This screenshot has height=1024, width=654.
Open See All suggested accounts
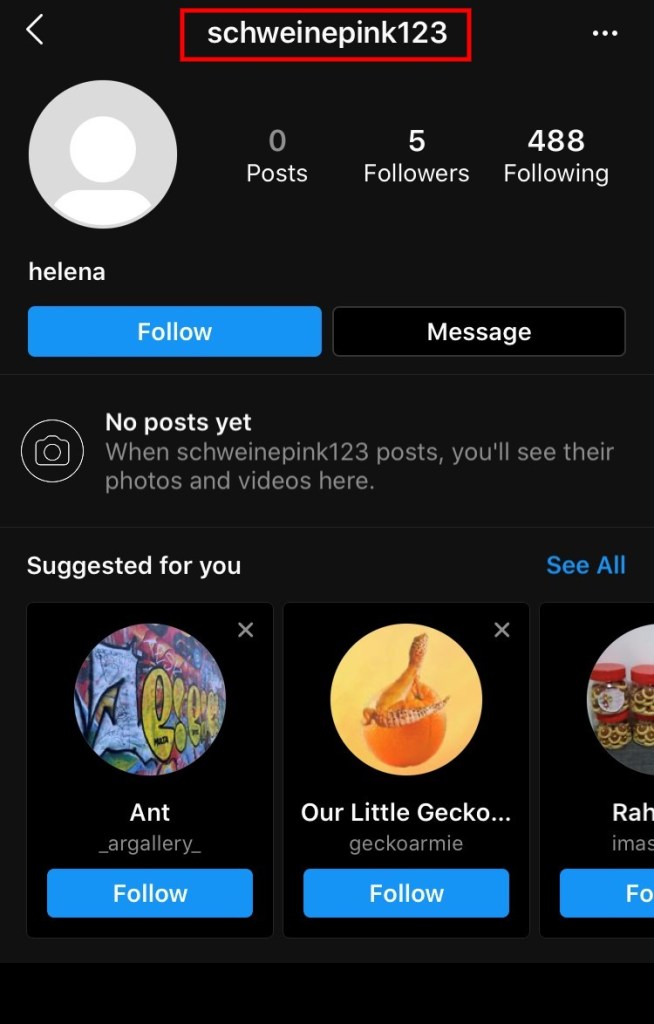585,565
